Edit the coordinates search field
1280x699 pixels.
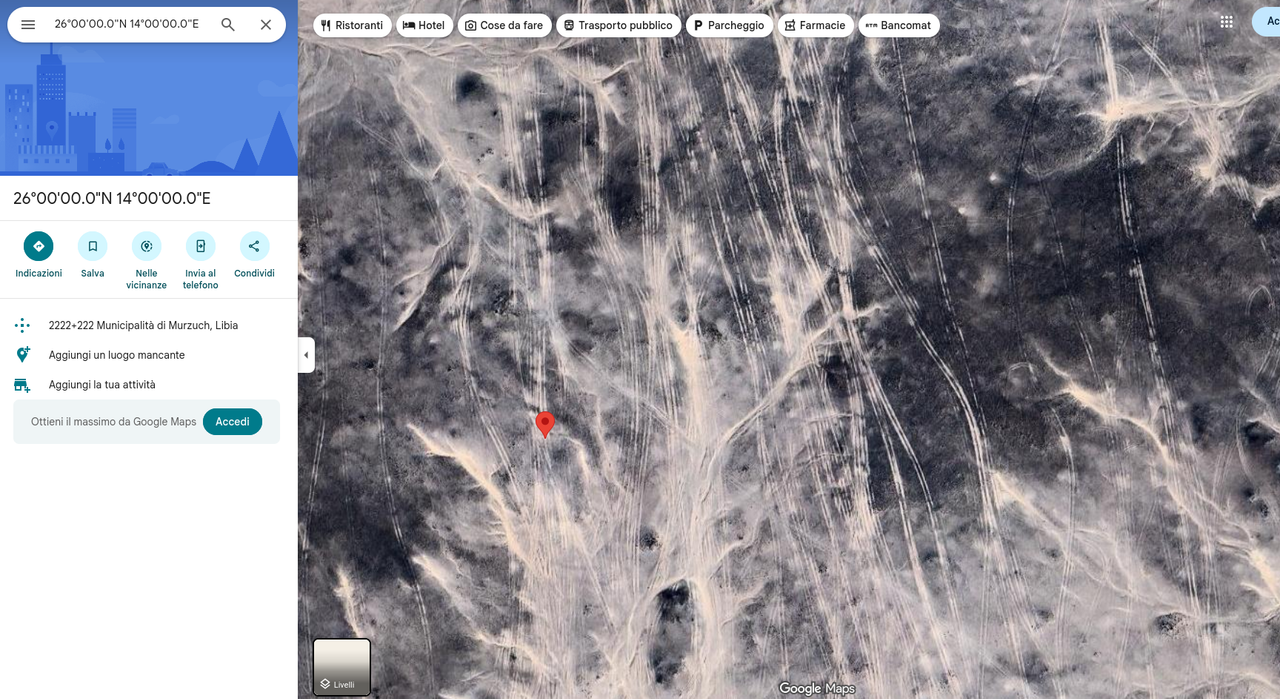[x=125, y=25]
